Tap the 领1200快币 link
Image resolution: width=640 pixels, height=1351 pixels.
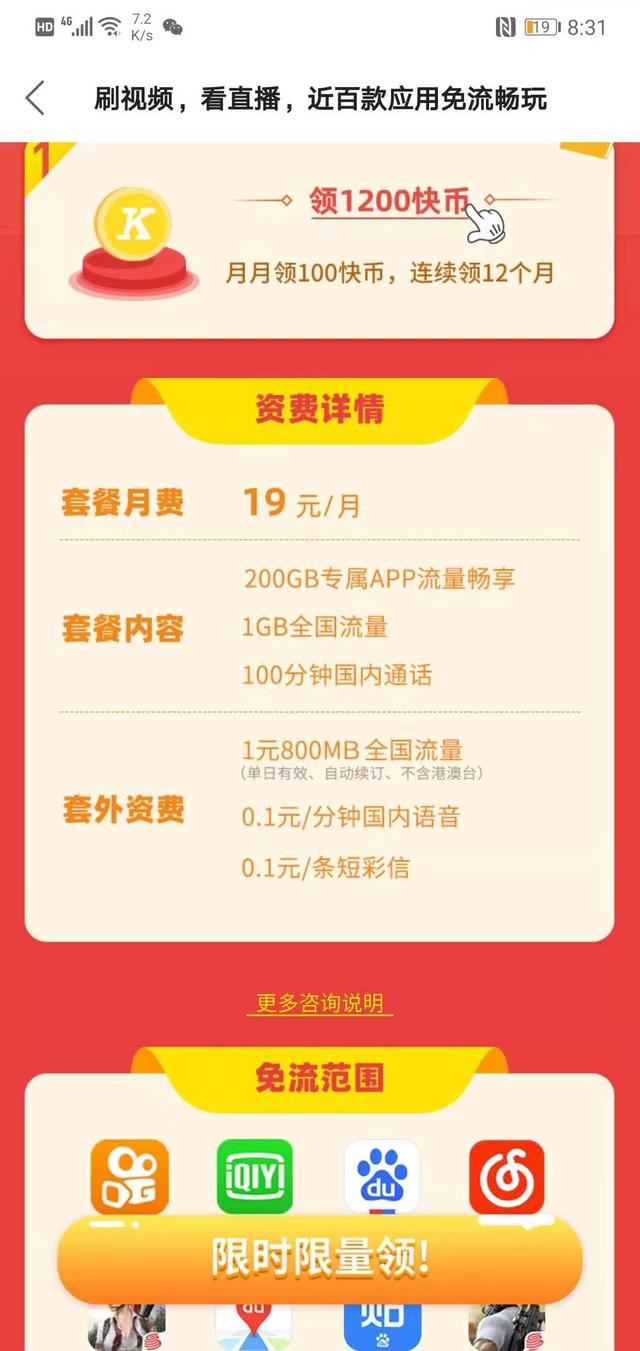tap(390, 203)
